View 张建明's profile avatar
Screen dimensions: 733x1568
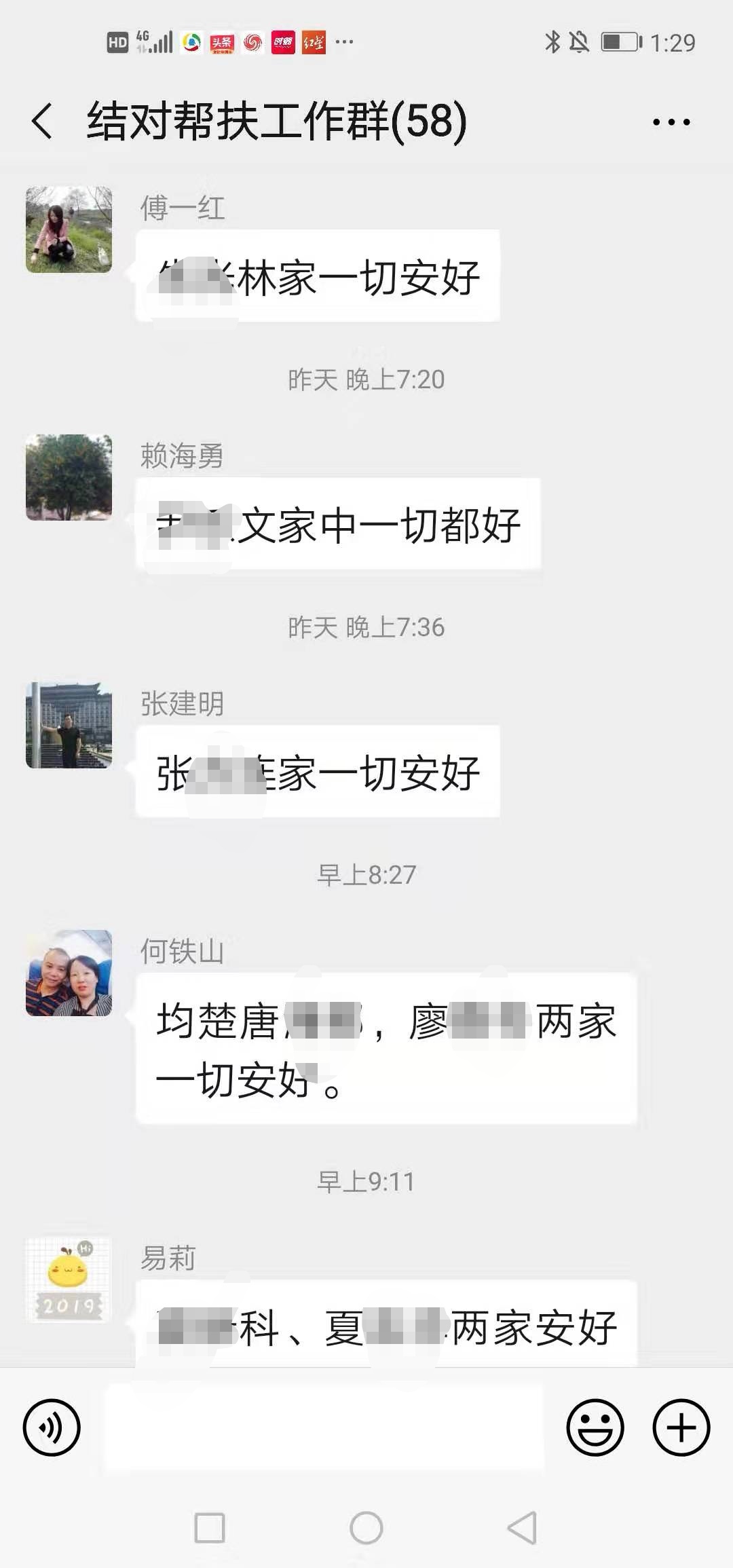click(x=69, y=725)
